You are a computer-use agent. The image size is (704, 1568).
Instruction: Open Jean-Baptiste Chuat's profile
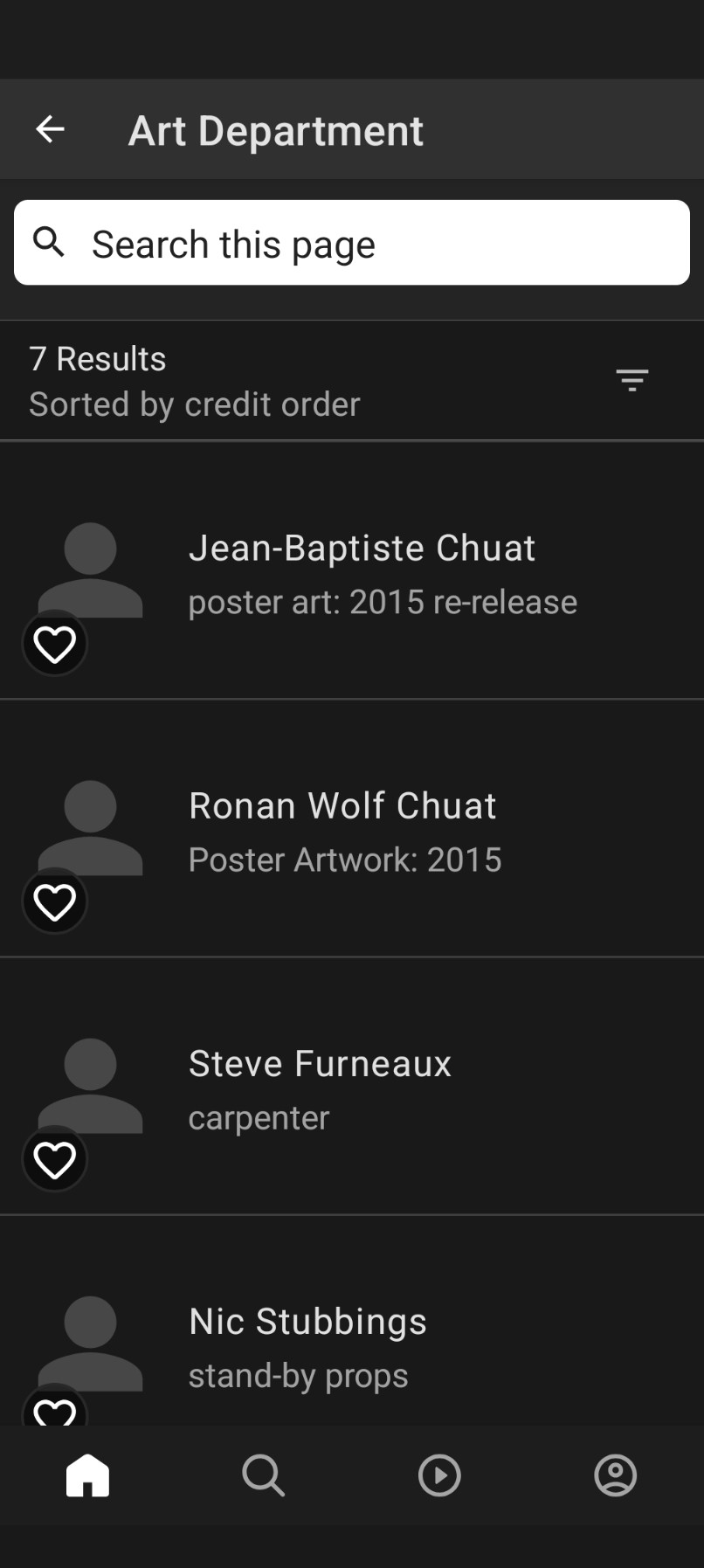pos(352,571)
